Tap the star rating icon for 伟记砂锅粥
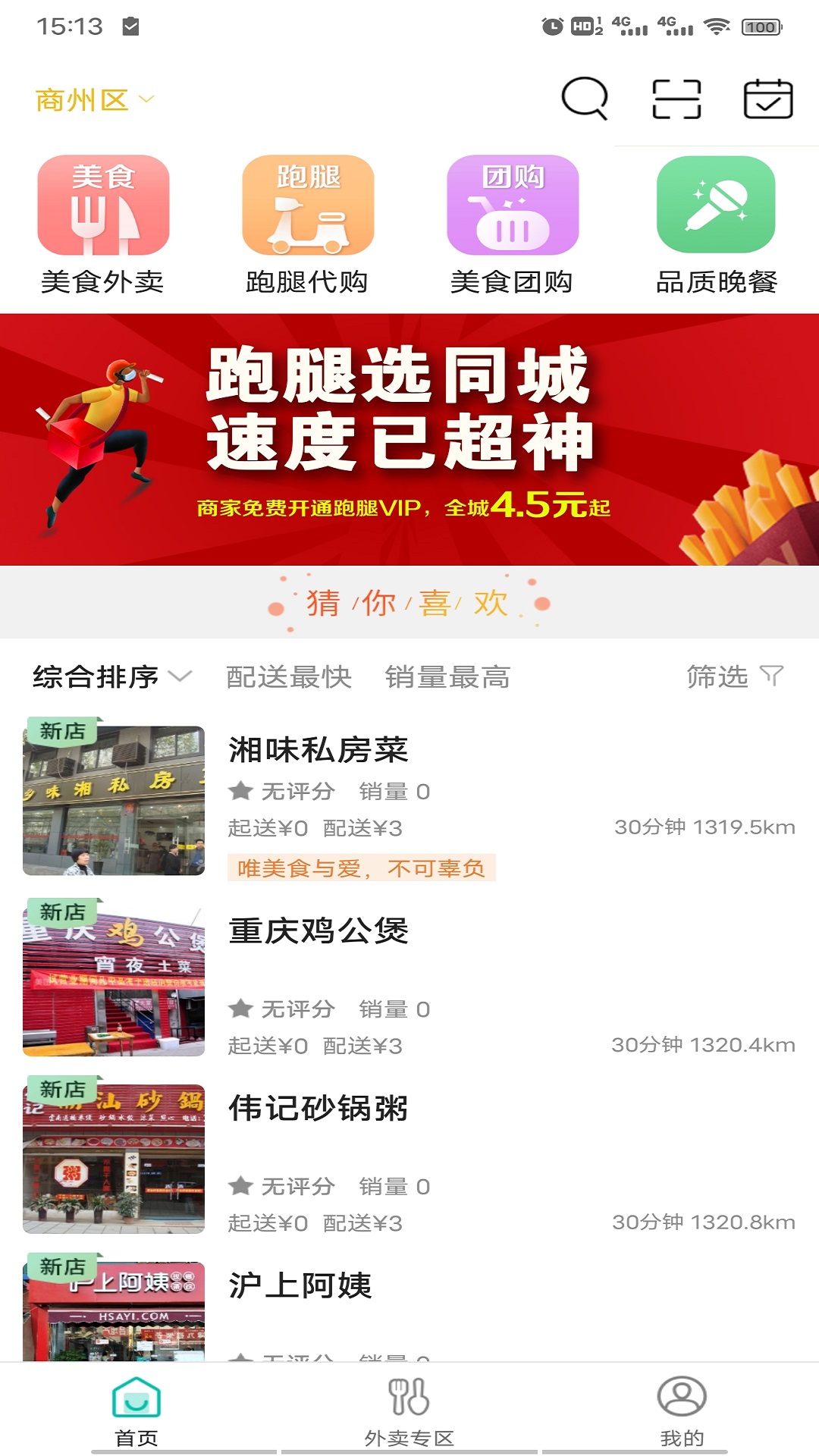 click(x=240, y=1187)
